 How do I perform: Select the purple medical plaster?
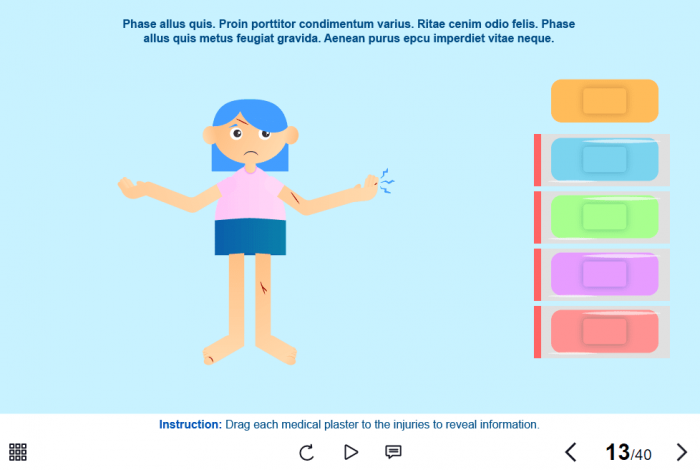604,273
